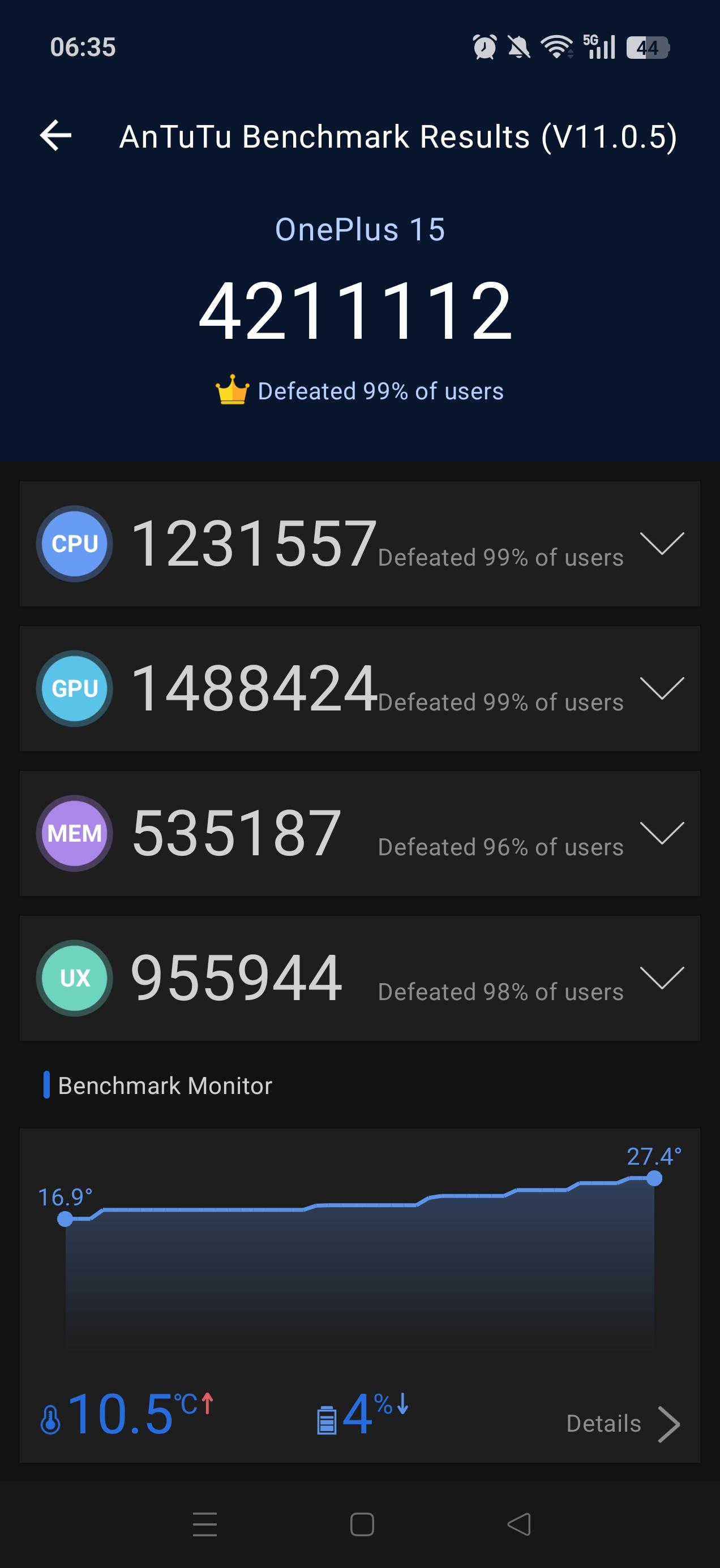Screen dimensions: 720x1568
Task: Expand the CPU score breakdown
Action: pyautogui.click(x=662, y=543)
